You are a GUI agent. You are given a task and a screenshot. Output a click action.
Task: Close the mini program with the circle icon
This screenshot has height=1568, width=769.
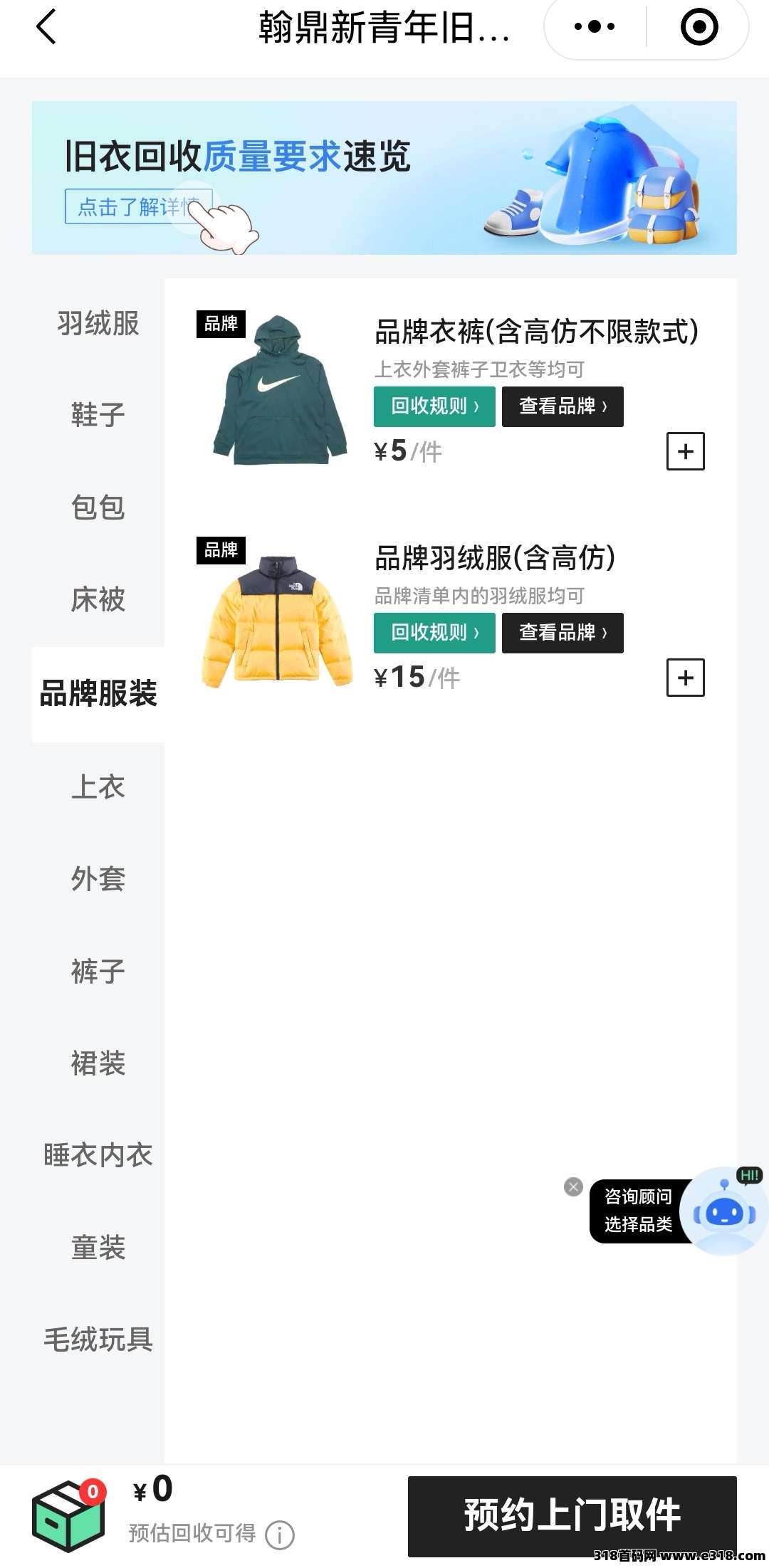pos(699,27)
